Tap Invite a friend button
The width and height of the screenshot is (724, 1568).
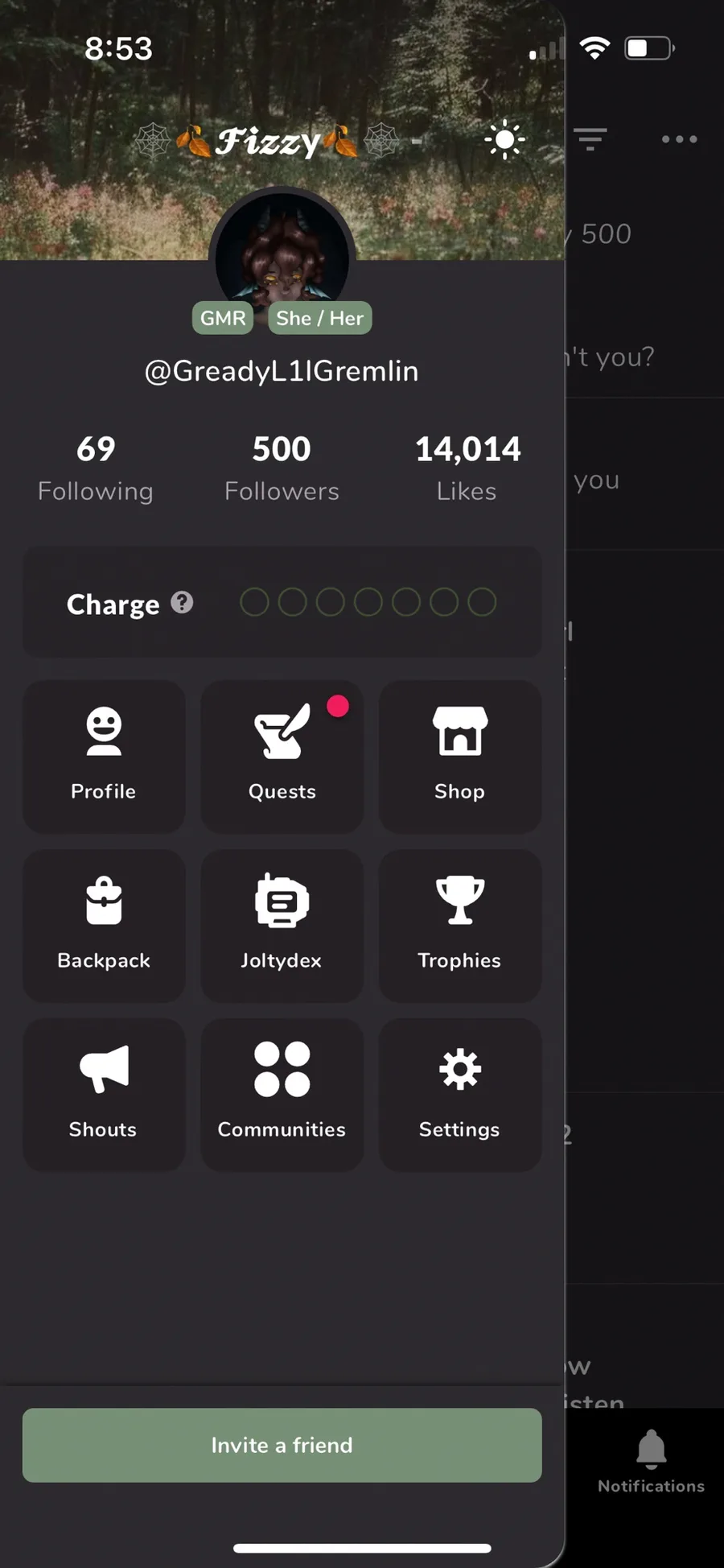point(282,1445)
